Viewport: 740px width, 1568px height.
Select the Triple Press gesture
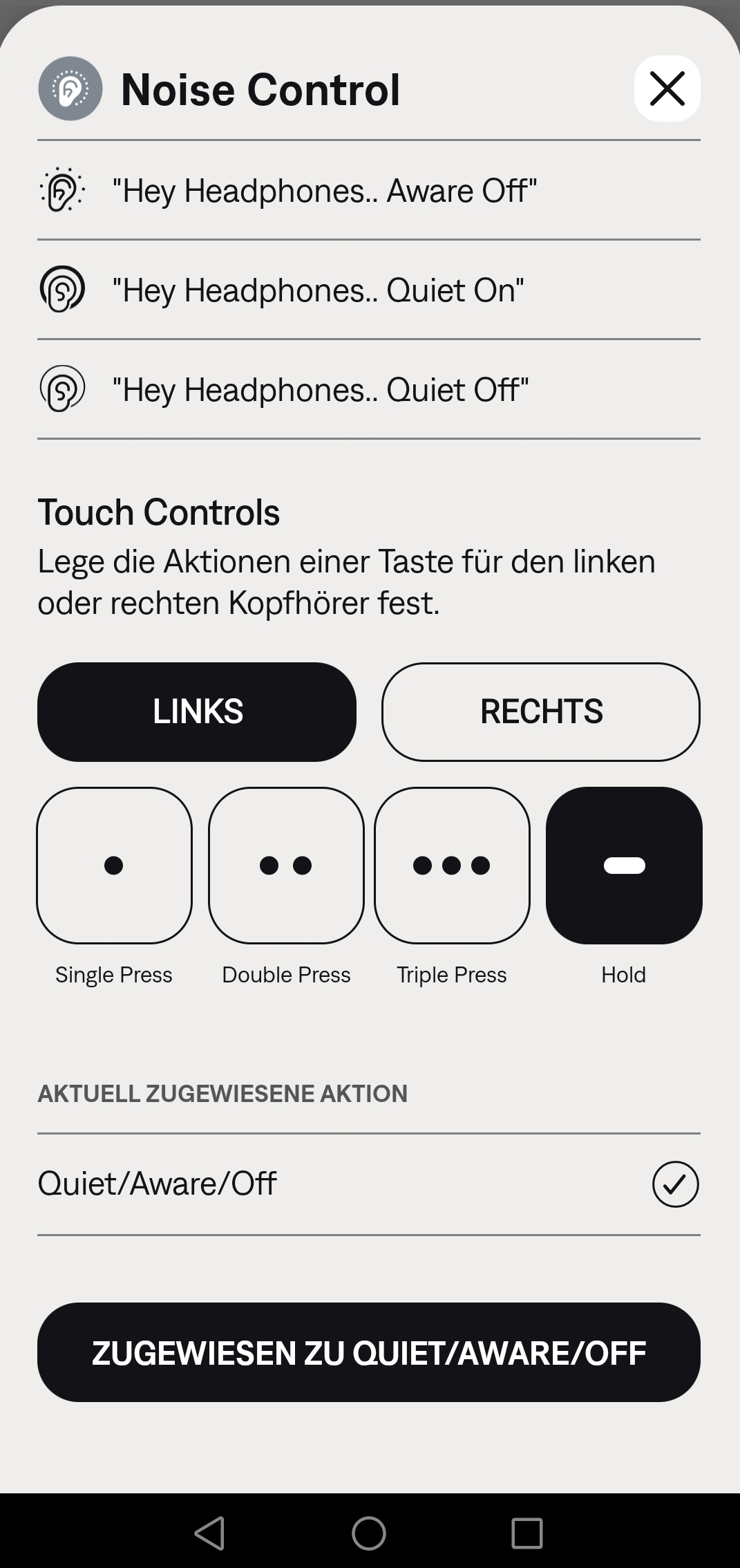click(452, 865)
